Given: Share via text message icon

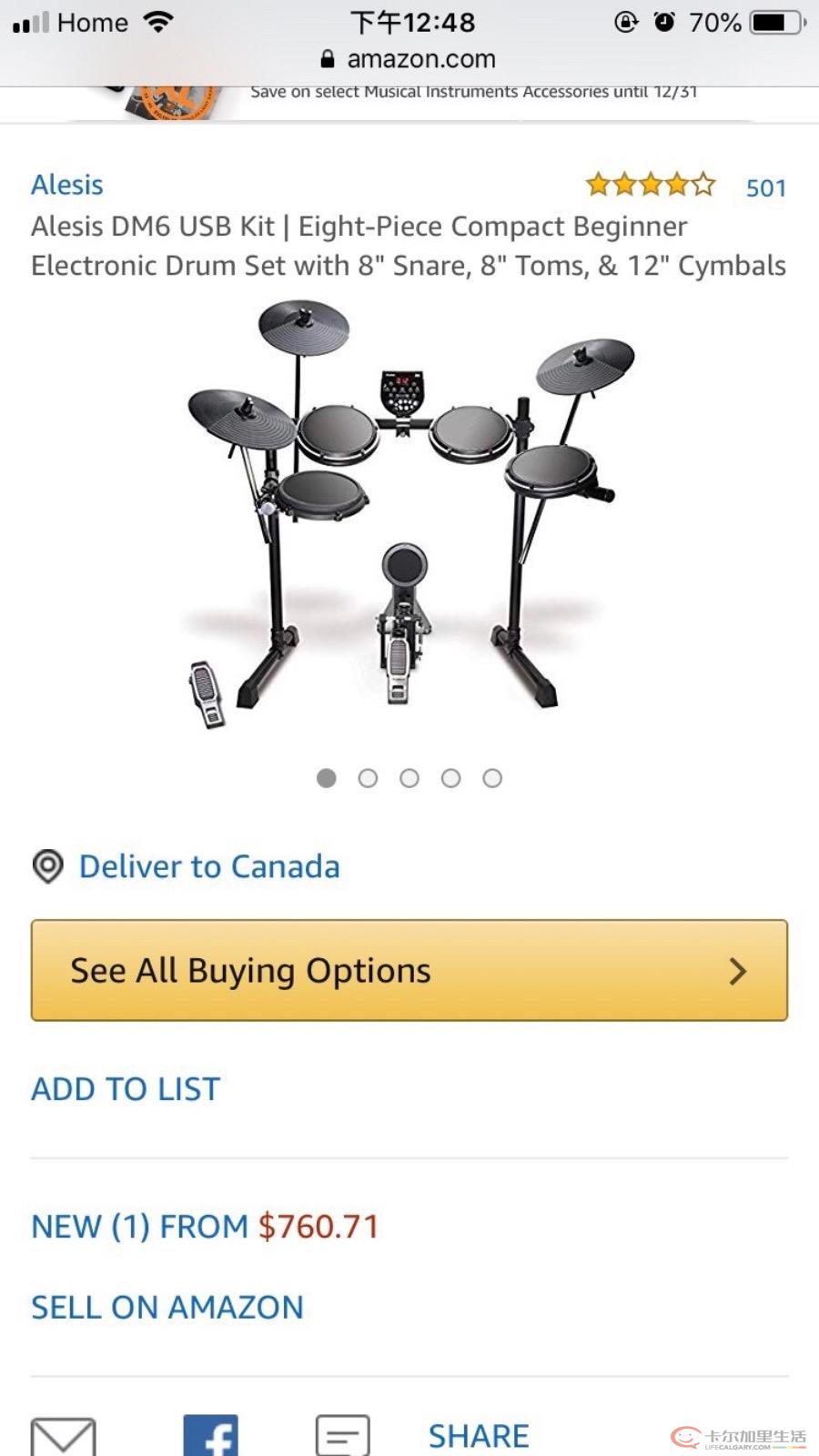Looking at the screenshot, I should tap(342, 1436).
